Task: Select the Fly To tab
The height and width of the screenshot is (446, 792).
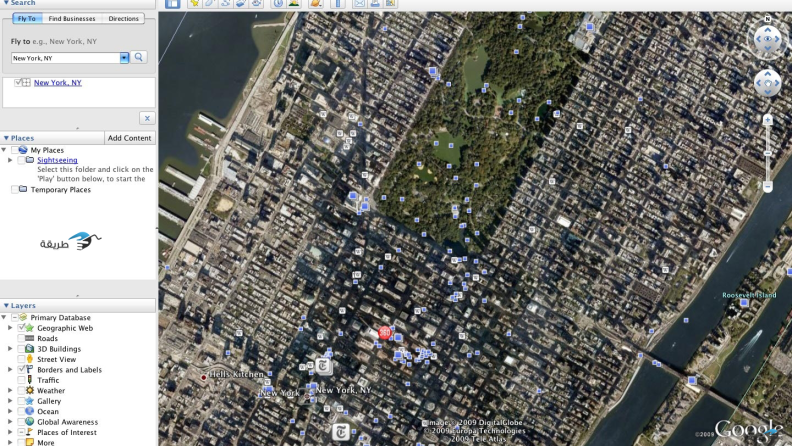Action: [x=26, y=19]
